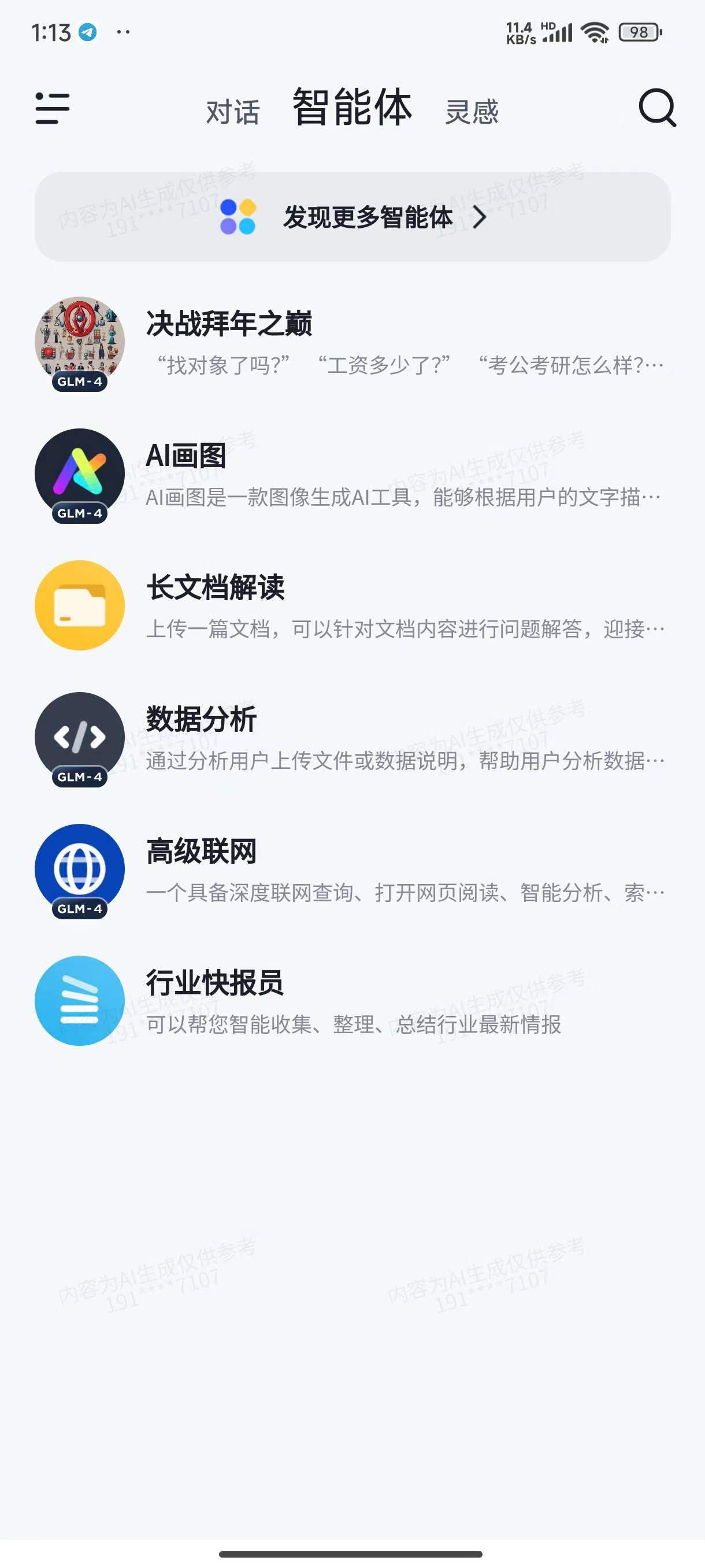Open 发现更多智能体 banner

[x=352, y=217]
